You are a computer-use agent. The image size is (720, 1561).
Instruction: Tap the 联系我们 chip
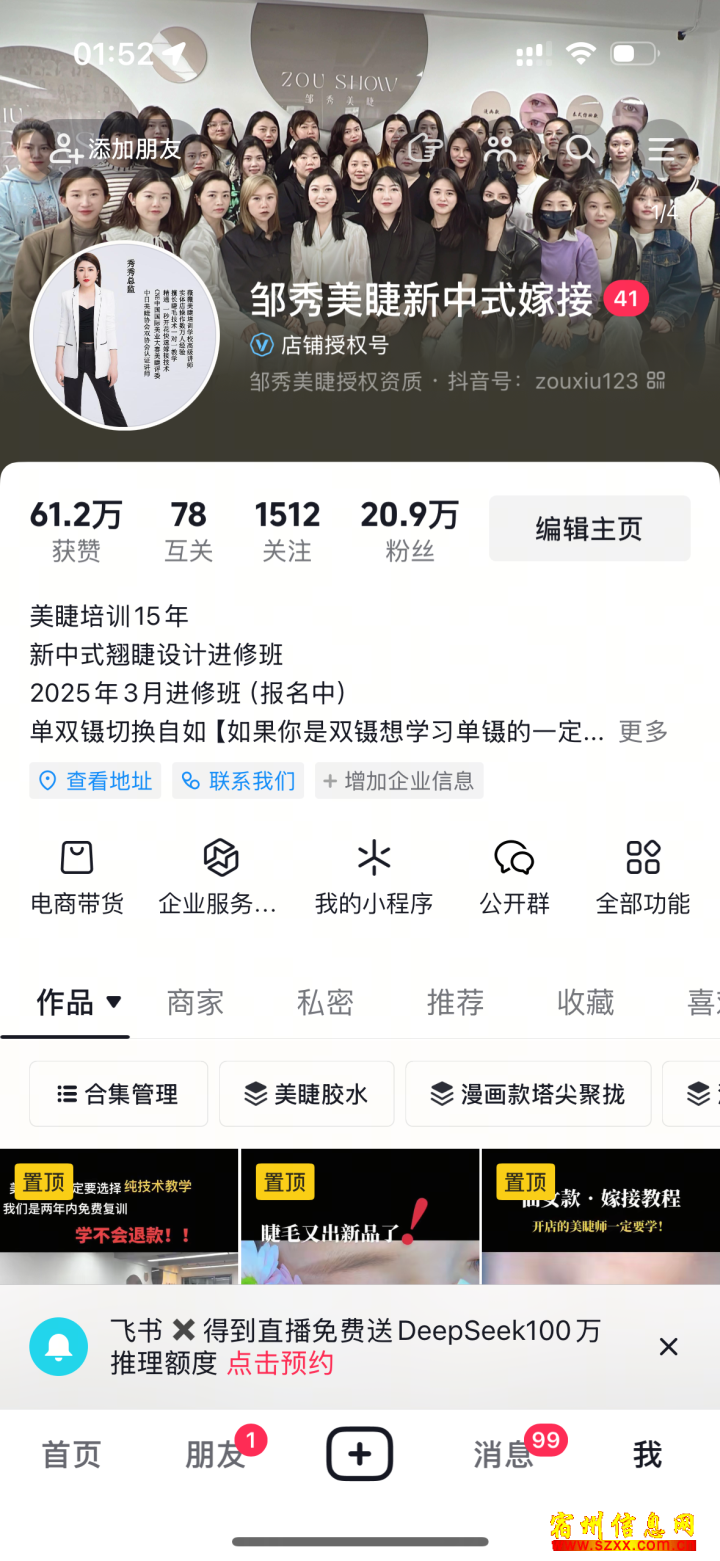coord(238,780)
